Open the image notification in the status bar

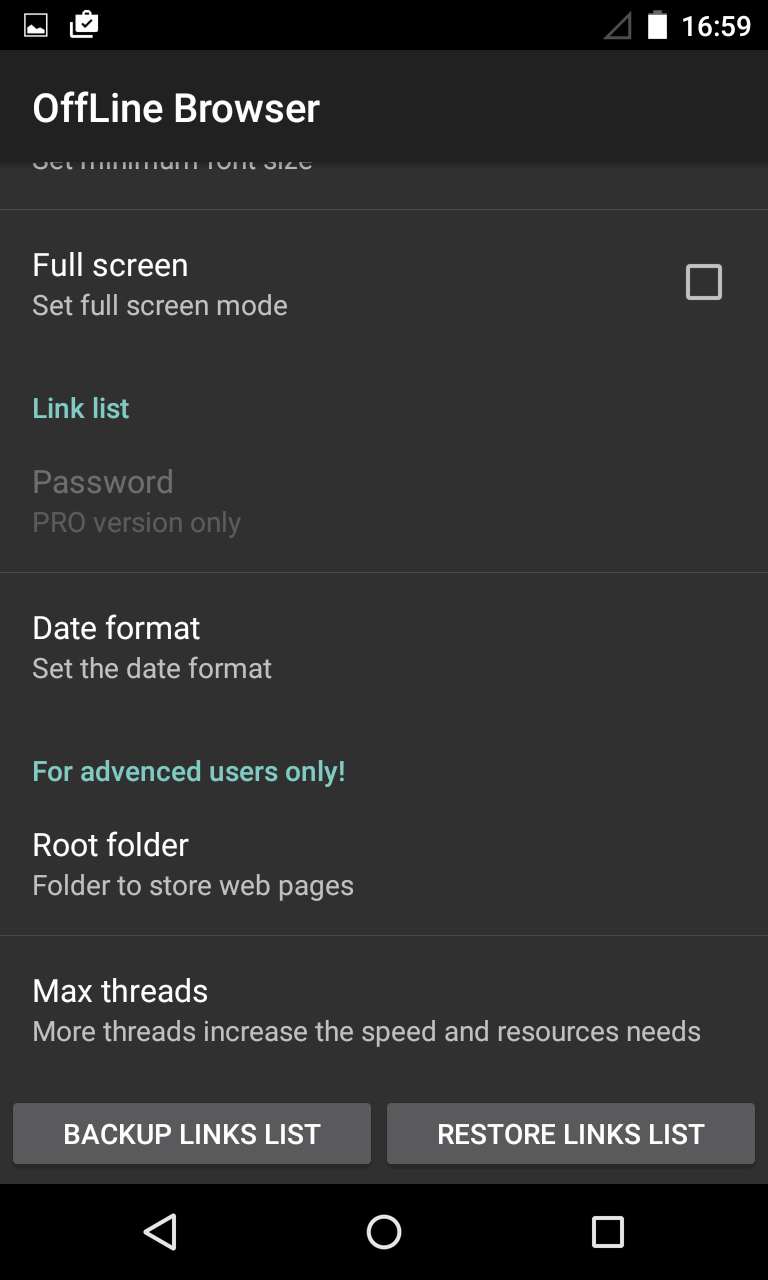(x=36, y=24)
